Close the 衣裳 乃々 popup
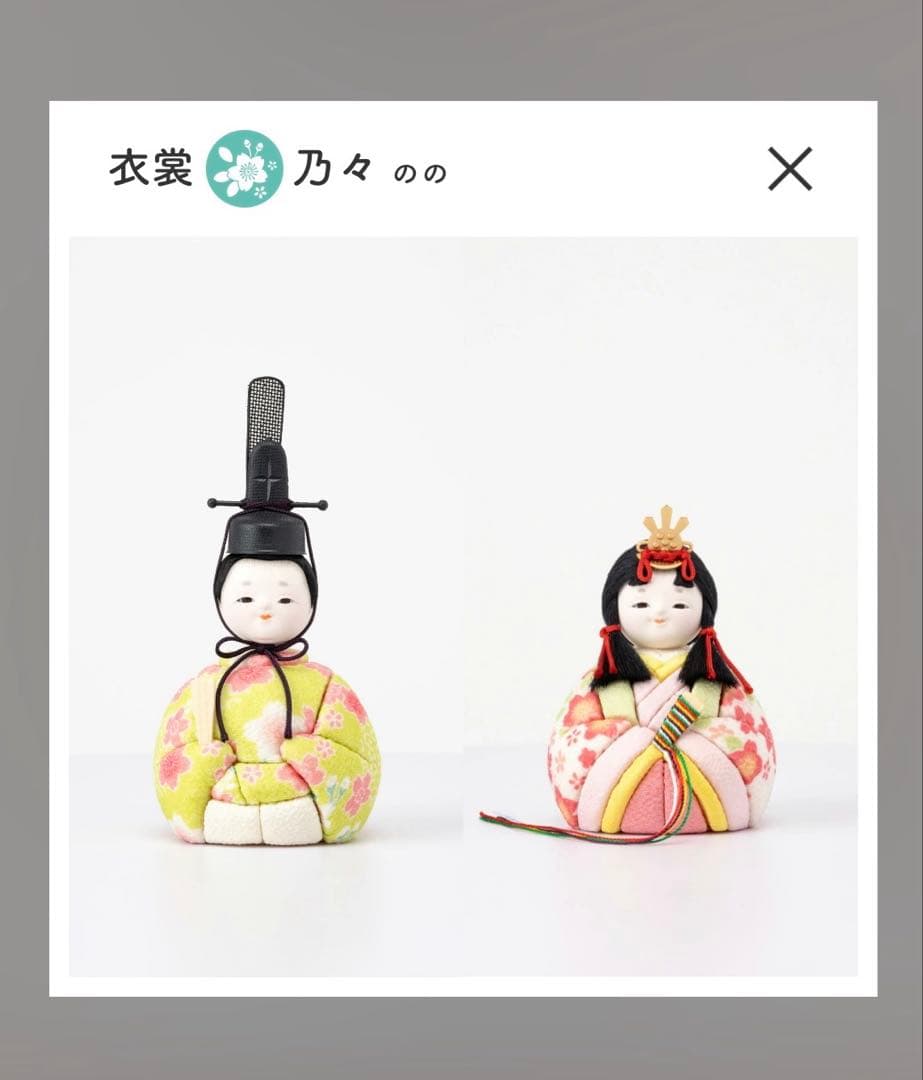This screenshot has height=1080, width=923. pyautogui.click(x=789, y=168)
